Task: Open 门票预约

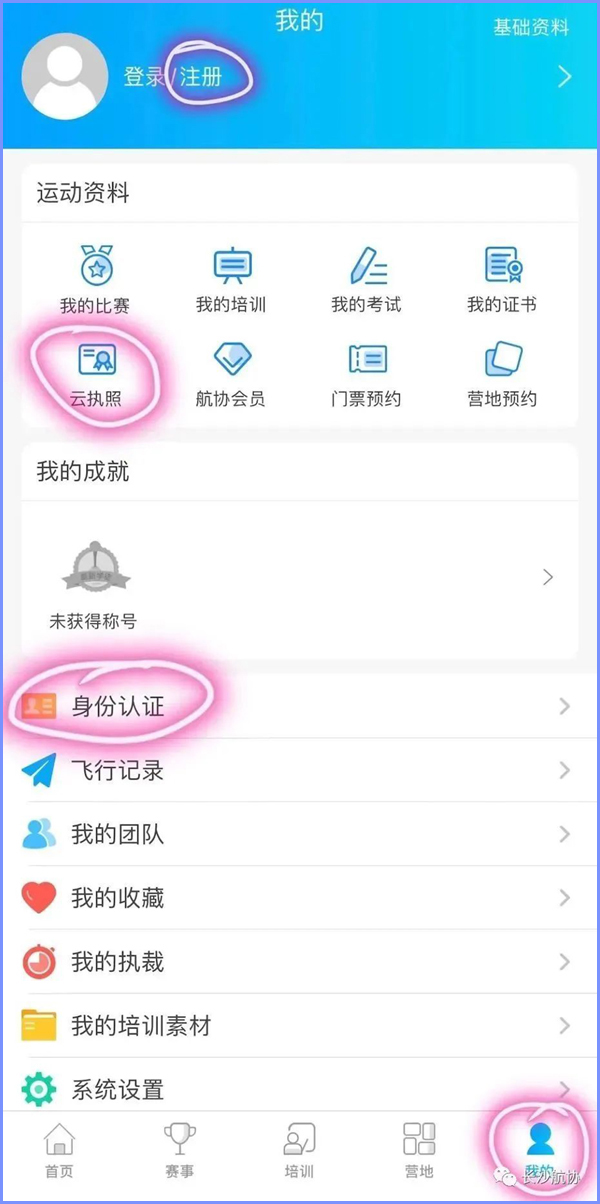Action: coord(366,372)
